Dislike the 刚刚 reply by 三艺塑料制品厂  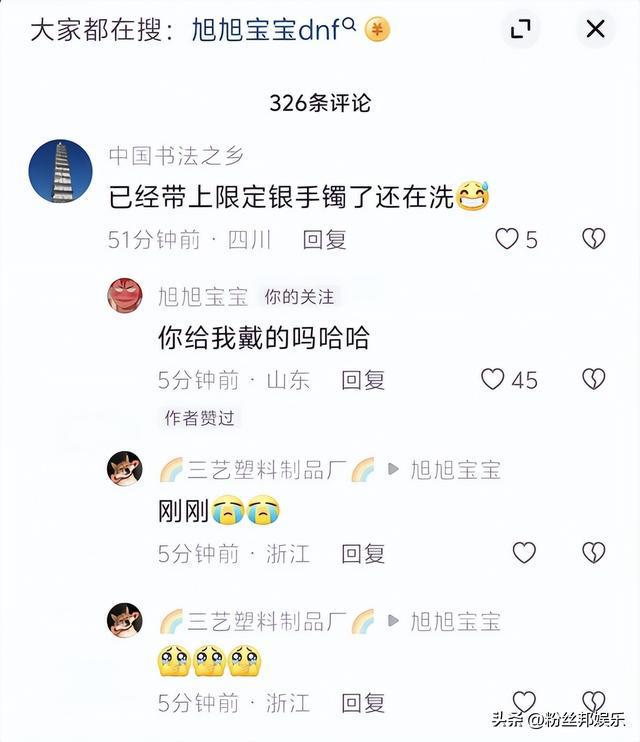(593, 553)
